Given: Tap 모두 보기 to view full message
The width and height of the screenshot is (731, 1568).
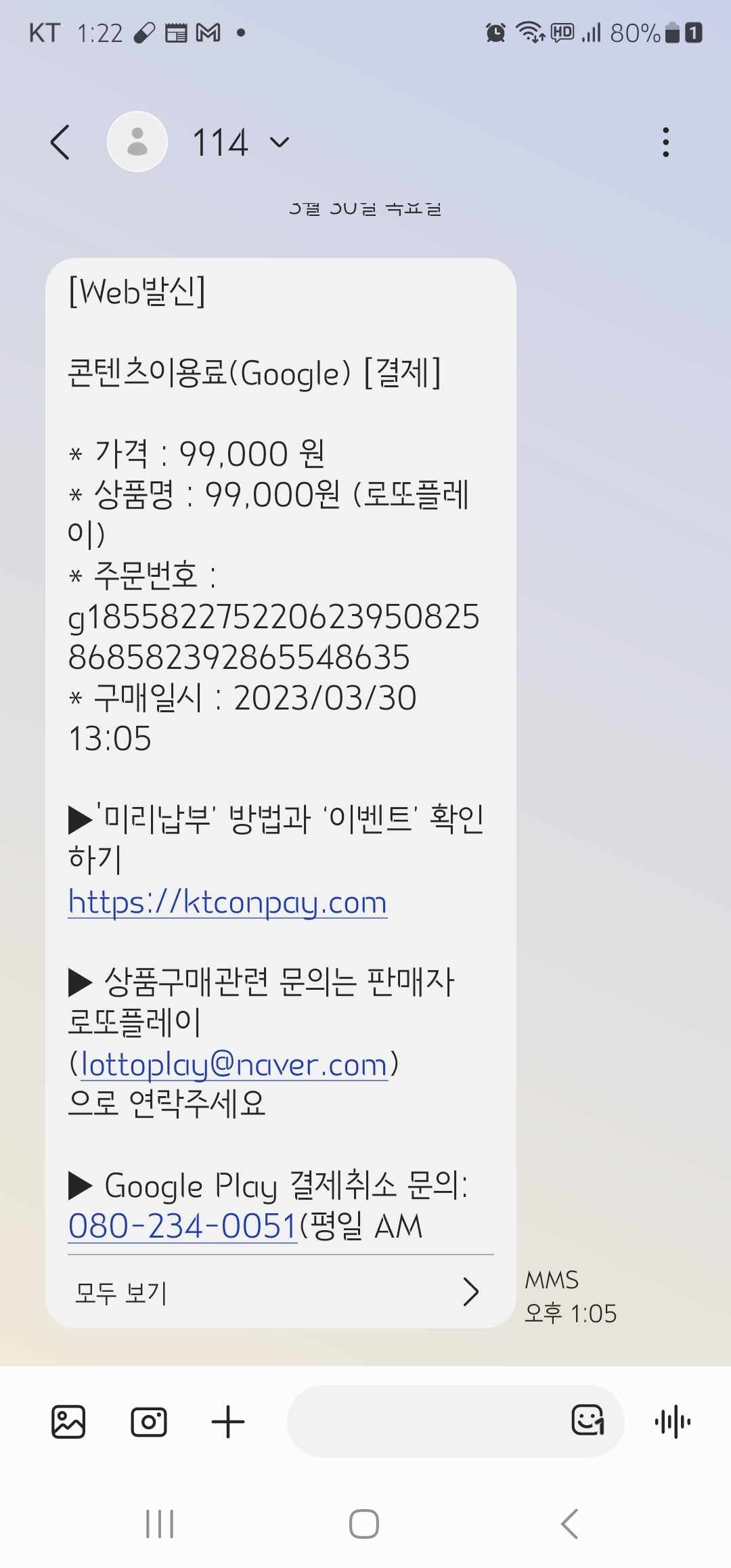Looking at the screenshot, I should (x=278, y=1292).
